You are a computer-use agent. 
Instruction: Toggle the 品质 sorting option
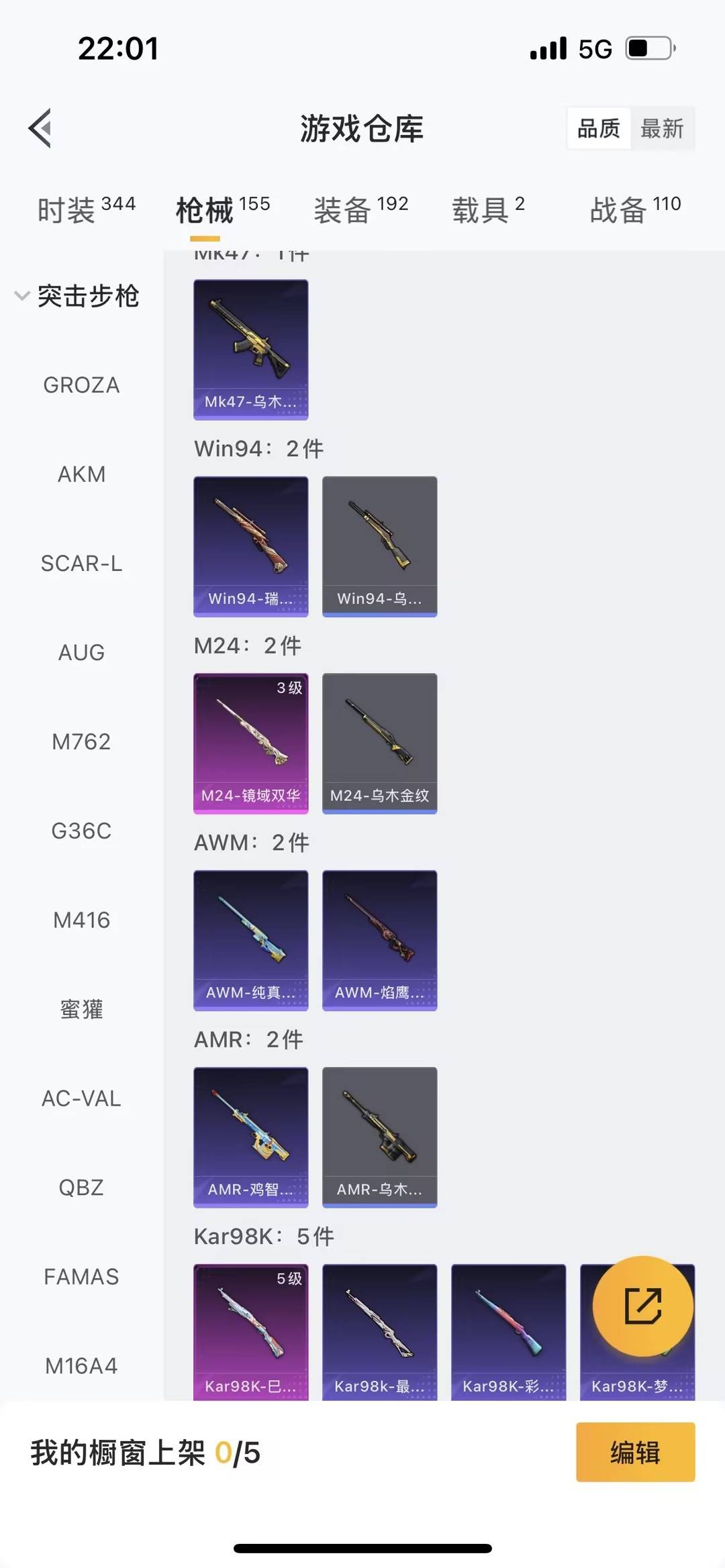[599, 129]
